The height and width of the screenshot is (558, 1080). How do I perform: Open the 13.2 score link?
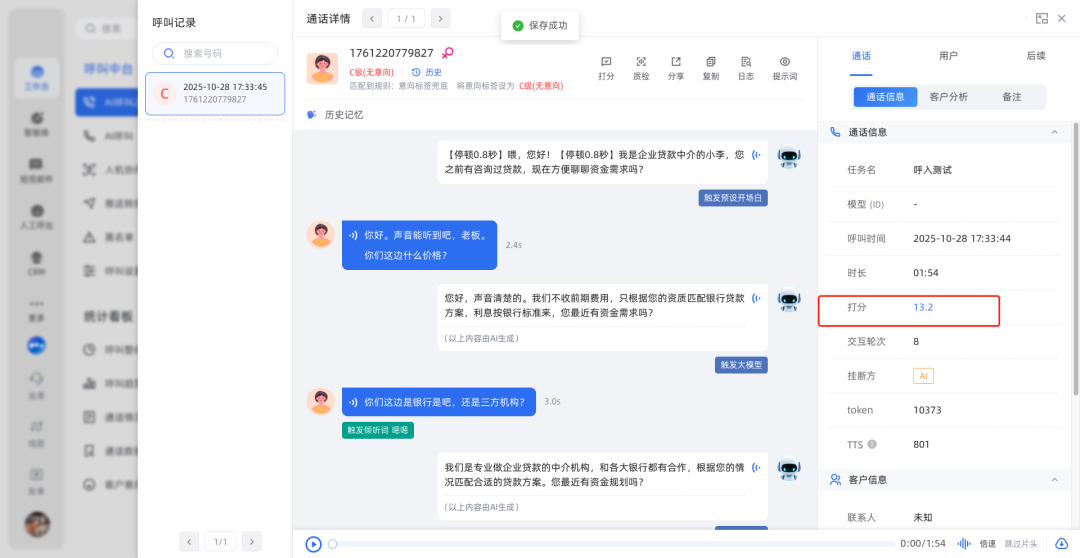[x=923, y=307]
